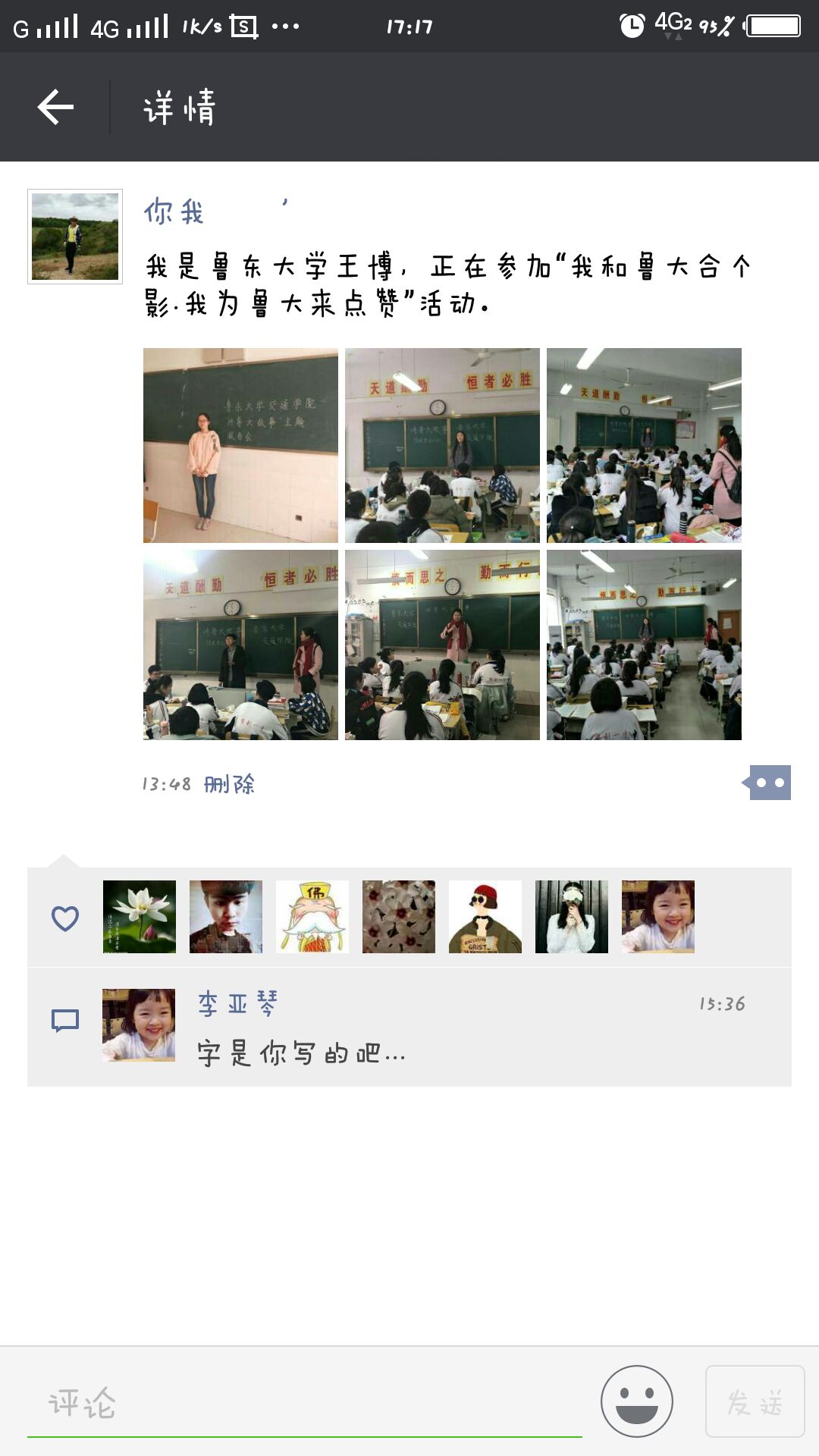This screenshot has height=1456, width=819.
Task: Open the lotus flower liker's avatar
Action: (x=140, y=917)
